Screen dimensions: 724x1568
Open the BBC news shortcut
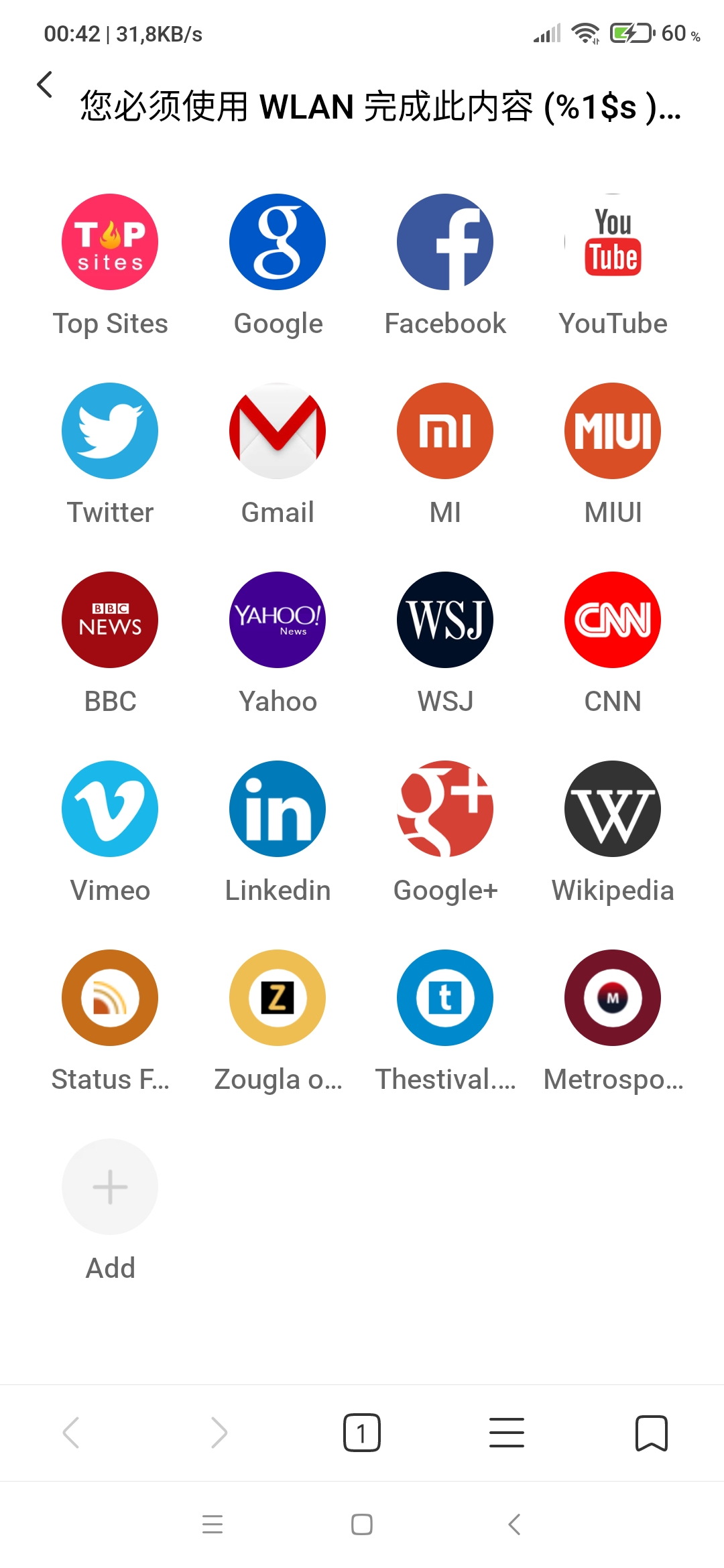pos(110,620)
